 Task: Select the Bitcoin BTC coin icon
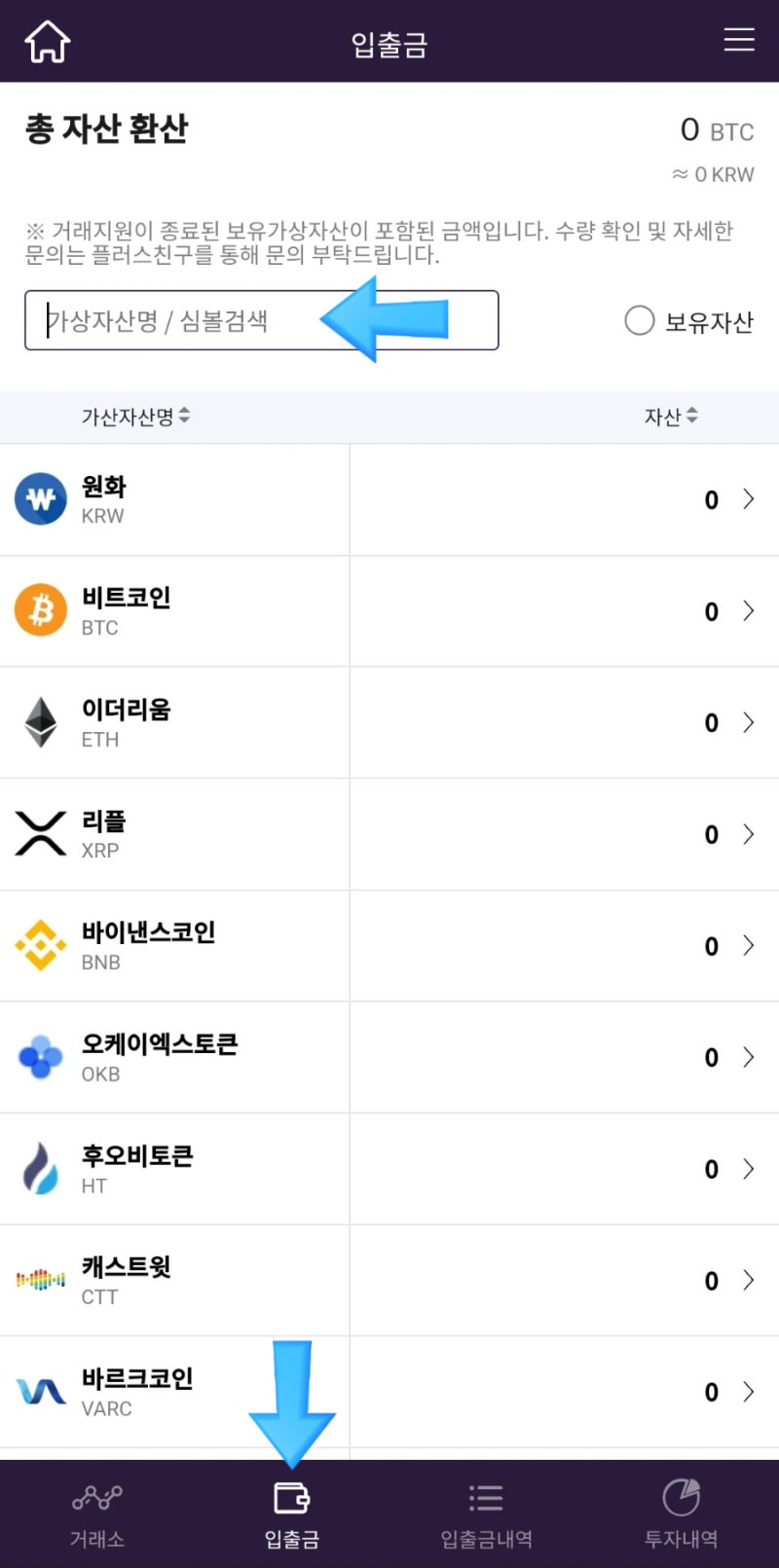40,610
